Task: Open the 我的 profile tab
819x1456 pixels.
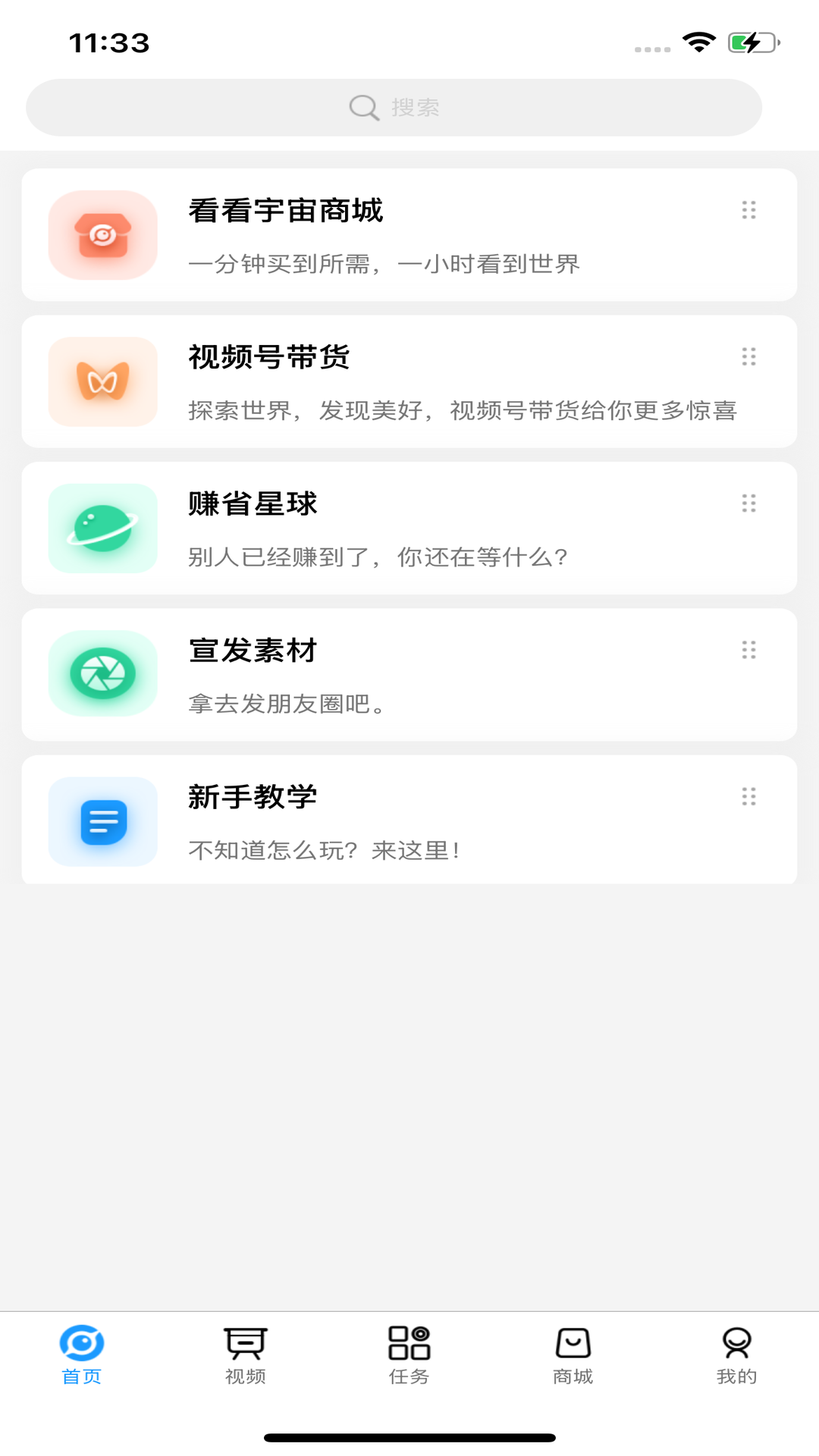Action: (737, 1355)
